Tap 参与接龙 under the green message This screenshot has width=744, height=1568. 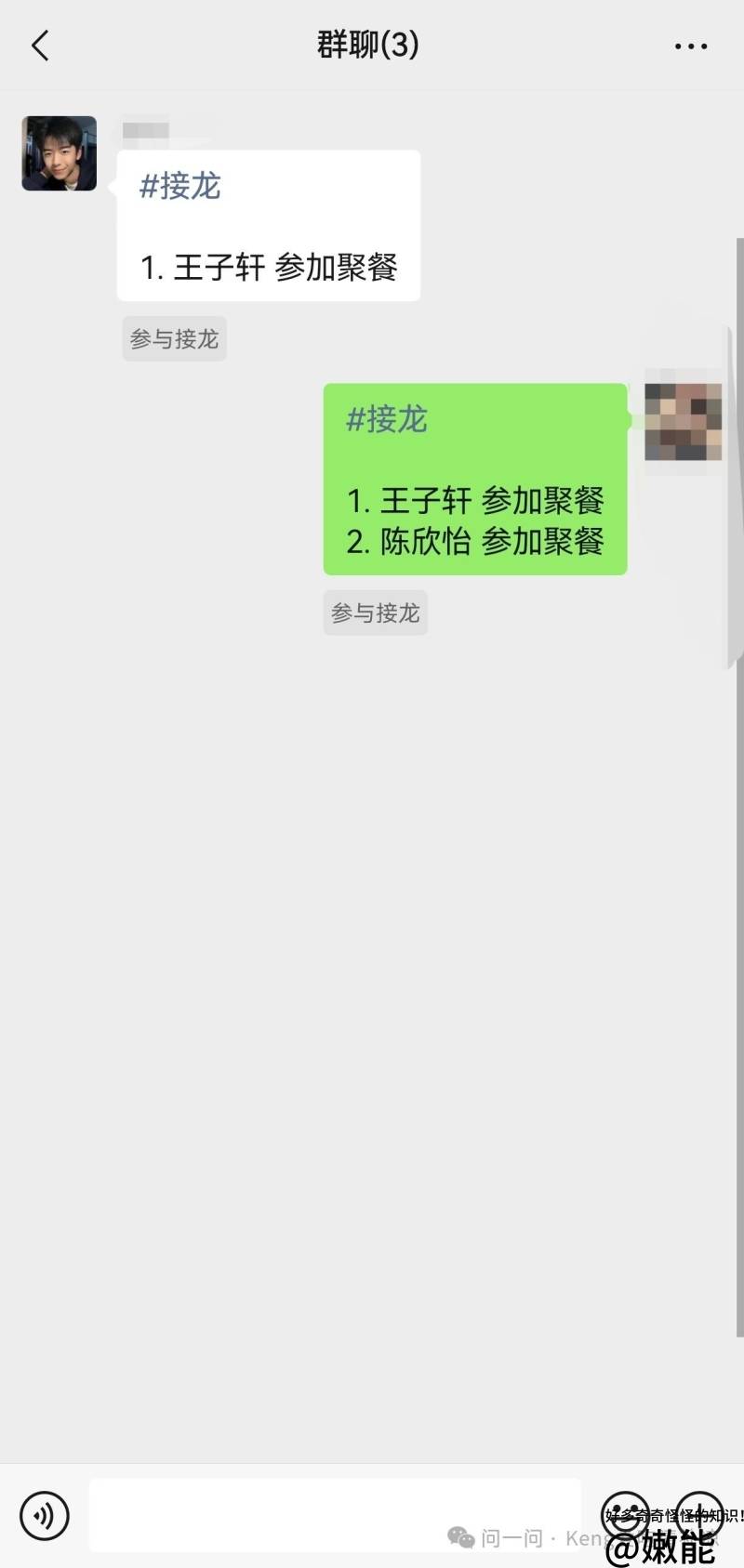point(375,613)
